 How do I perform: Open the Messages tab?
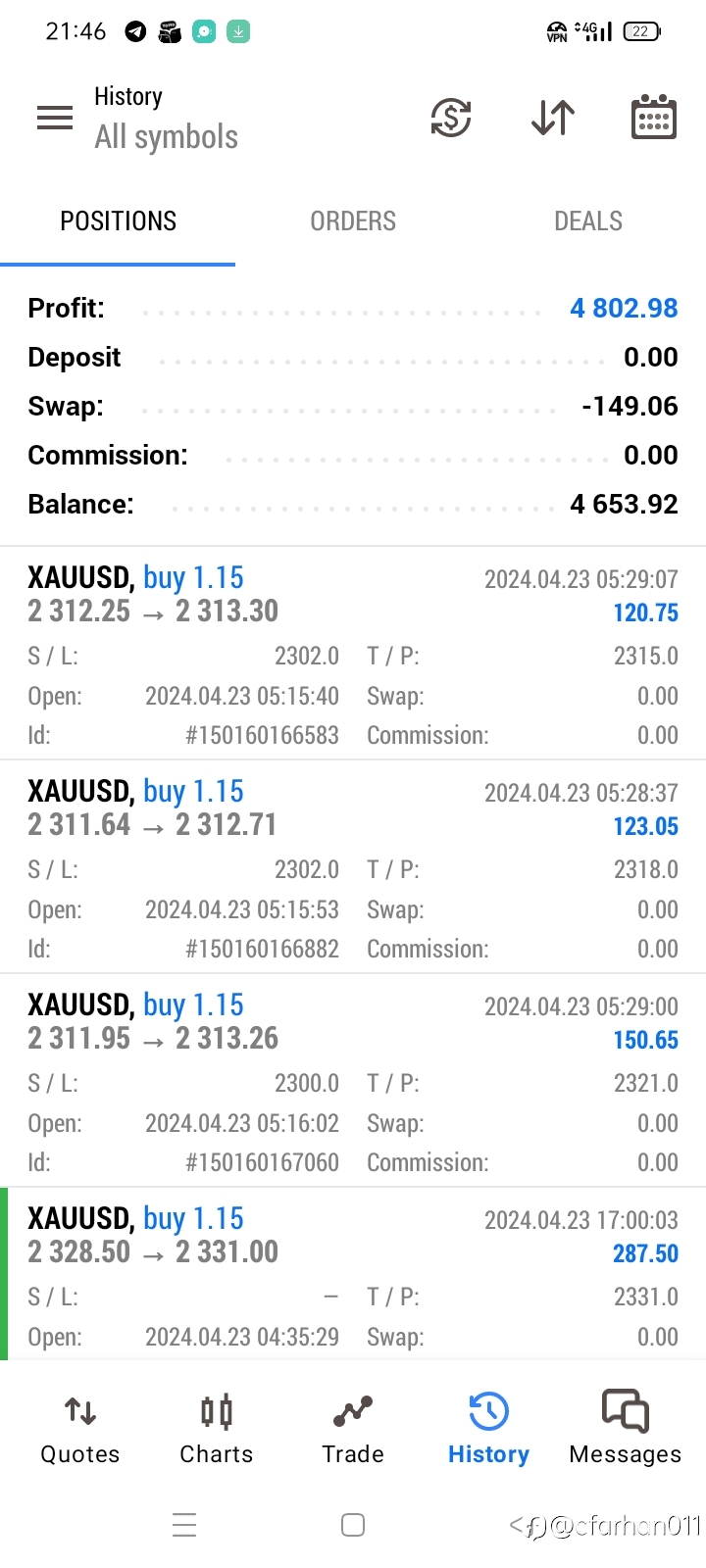click(626, 1430)
